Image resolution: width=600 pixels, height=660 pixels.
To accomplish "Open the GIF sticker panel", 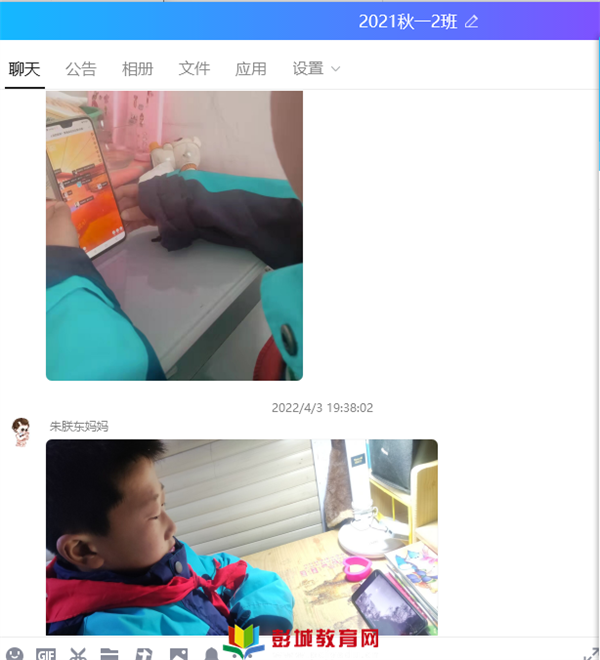I will click(x=46, y=655).
